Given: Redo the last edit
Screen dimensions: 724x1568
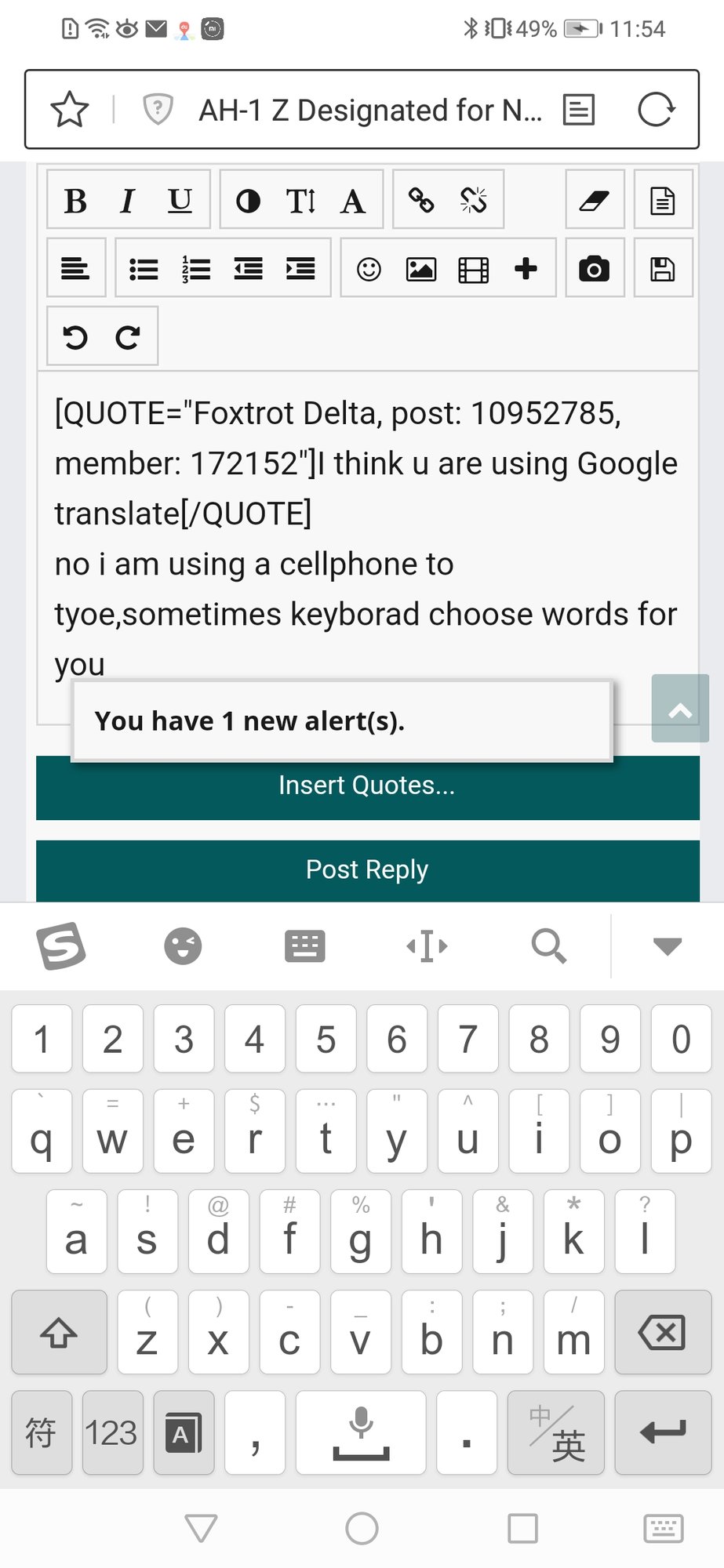Looking at the screenshot, I should (x=128, y=337).
